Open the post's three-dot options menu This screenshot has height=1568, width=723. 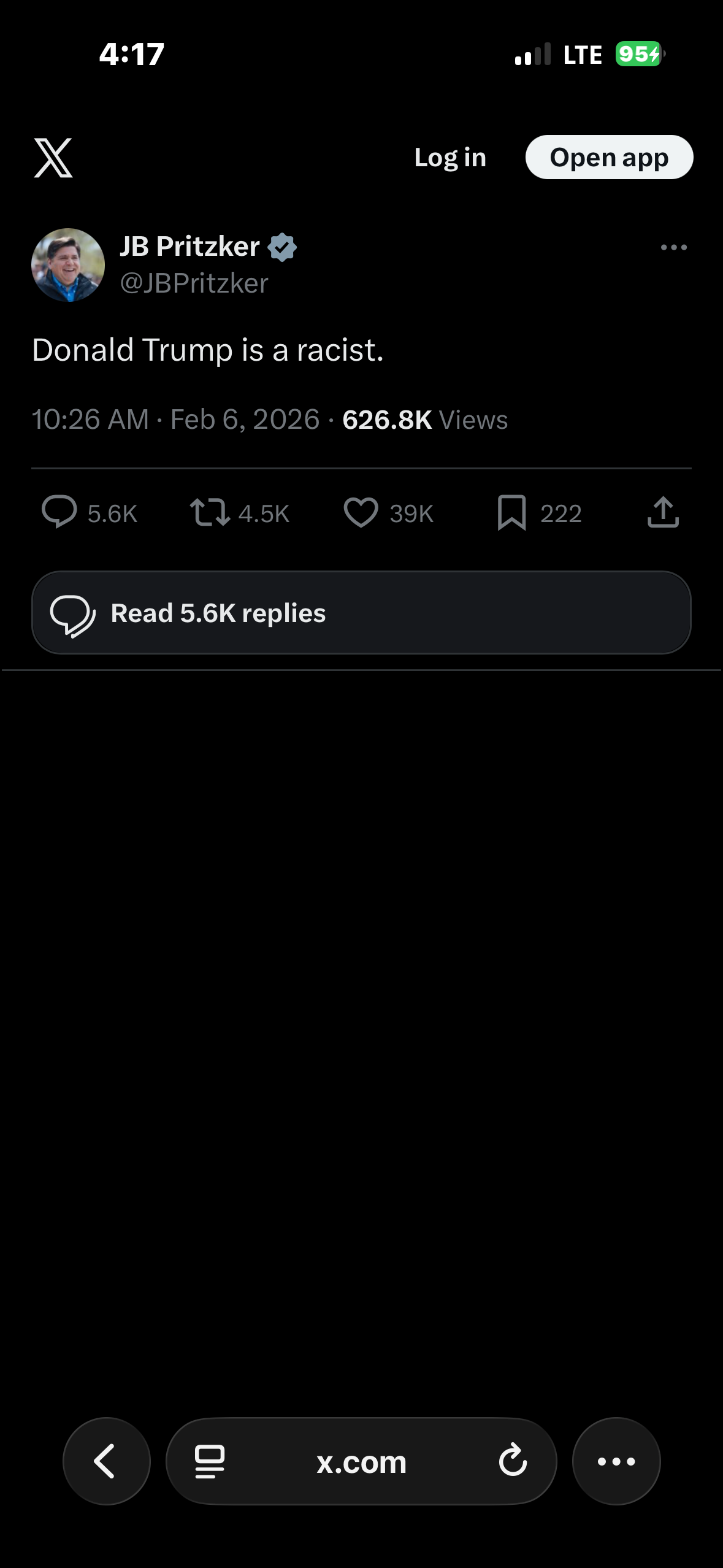673,247
